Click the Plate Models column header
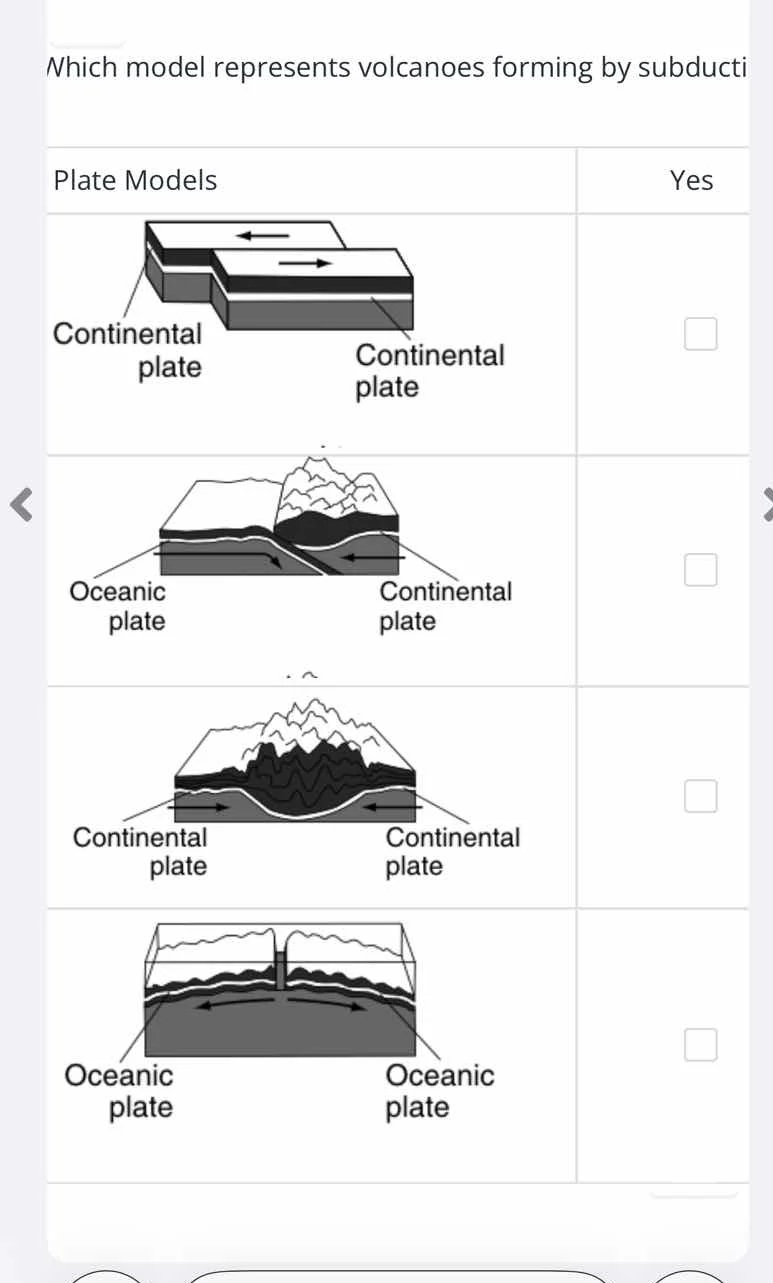 [x=135, y=180]
